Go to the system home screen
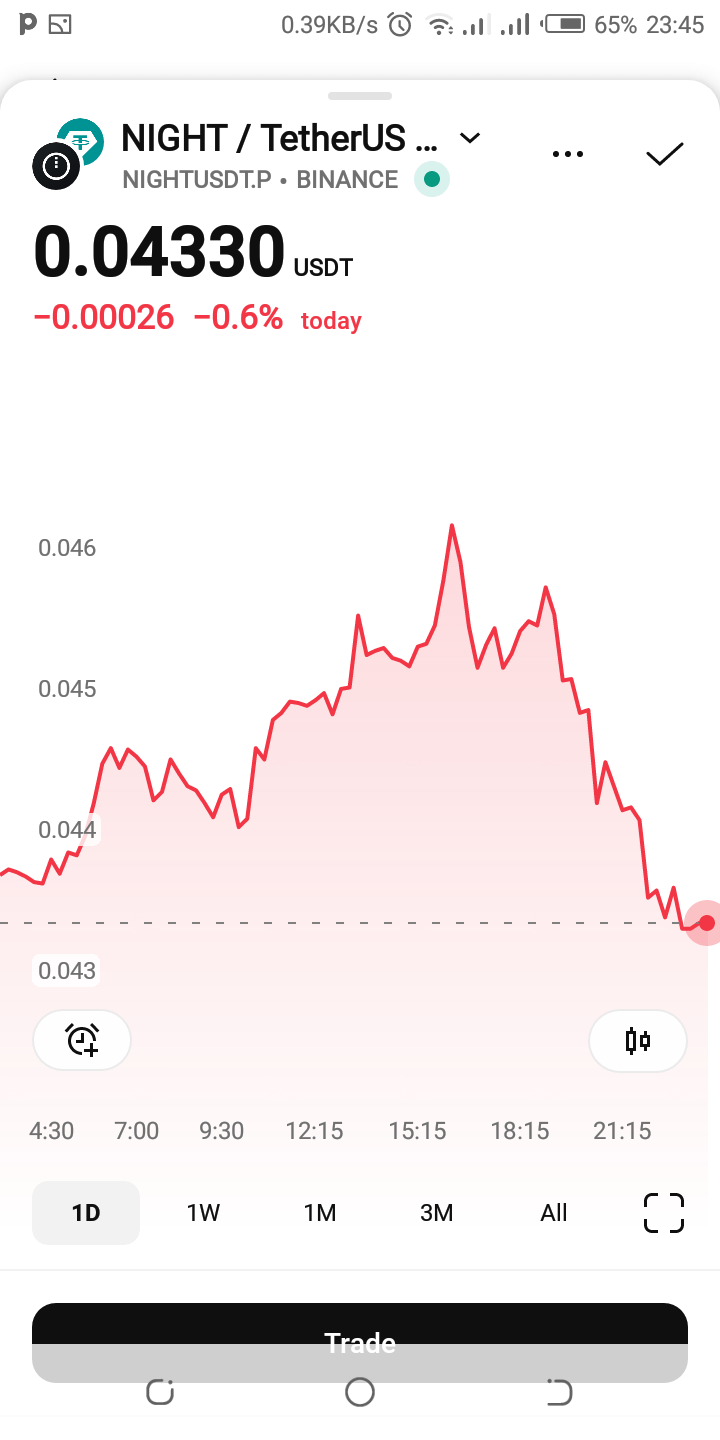The height and width of the screenshot is (1440, 720). 360,1392
